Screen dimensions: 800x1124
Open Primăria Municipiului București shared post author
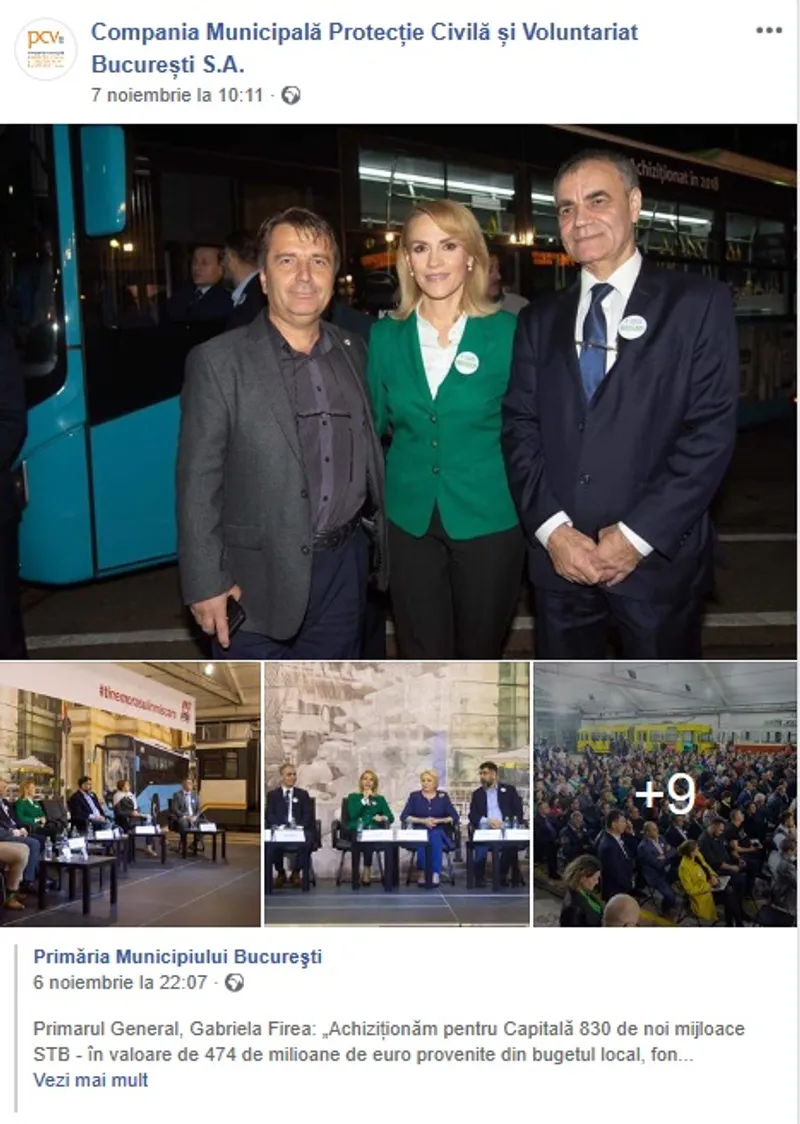click(x=178, y=956)
